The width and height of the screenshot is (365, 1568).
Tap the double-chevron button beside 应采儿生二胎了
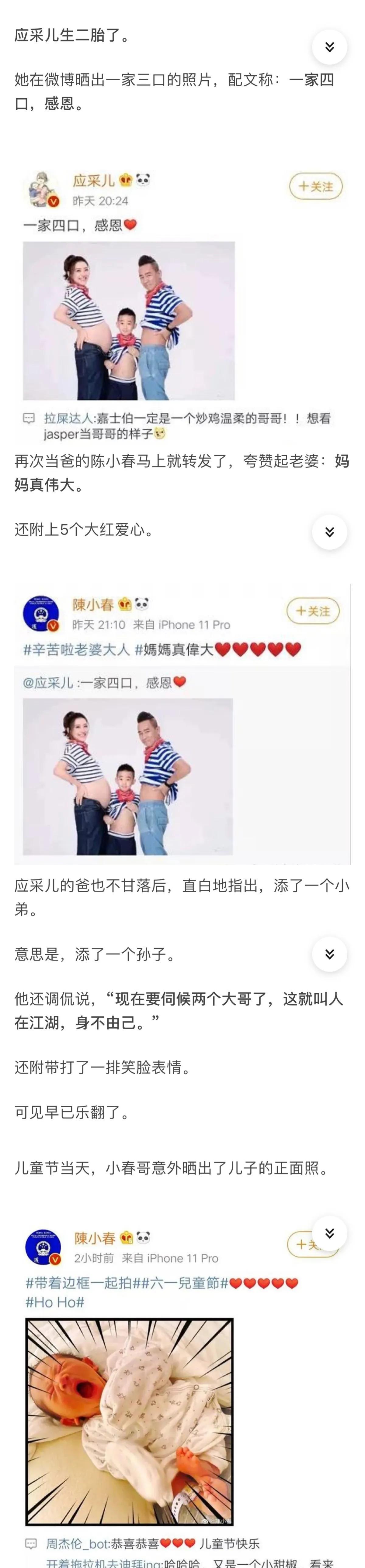[329, 47]
